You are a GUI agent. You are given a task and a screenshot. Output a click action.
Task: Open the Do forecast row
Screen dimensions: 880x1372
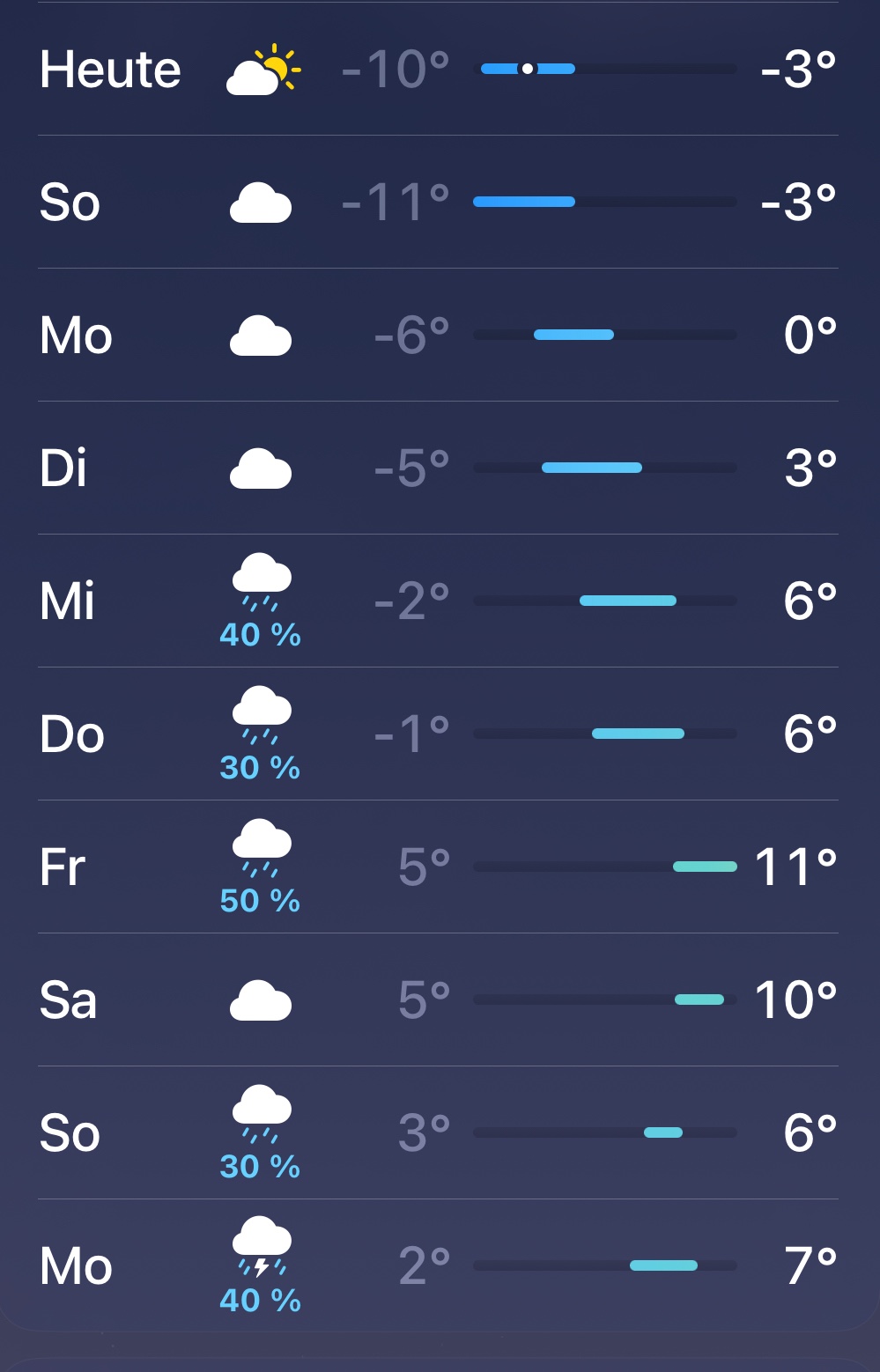438,734
